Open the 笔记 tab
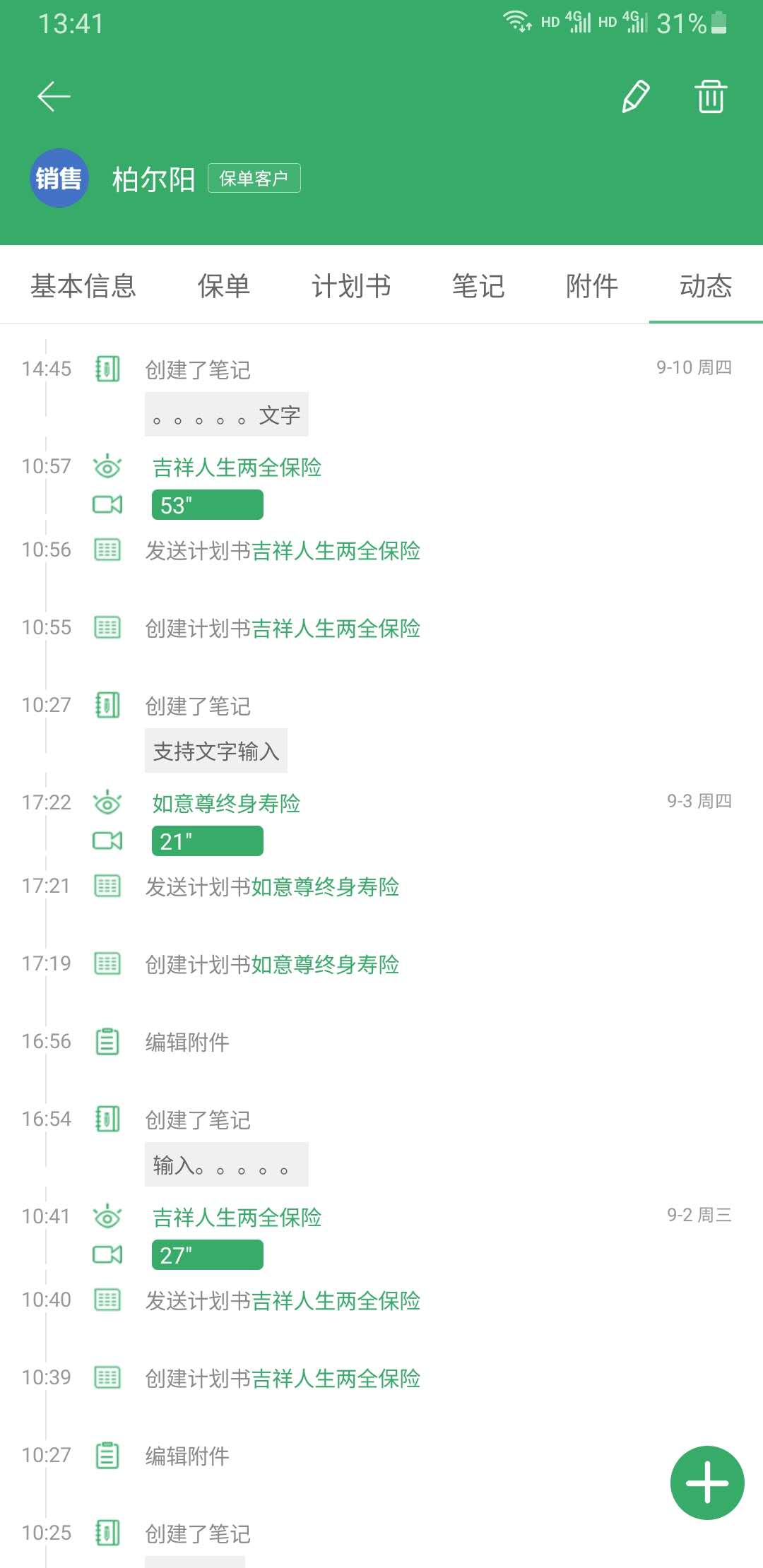The image size is (763, 1568). pos(478,286)
